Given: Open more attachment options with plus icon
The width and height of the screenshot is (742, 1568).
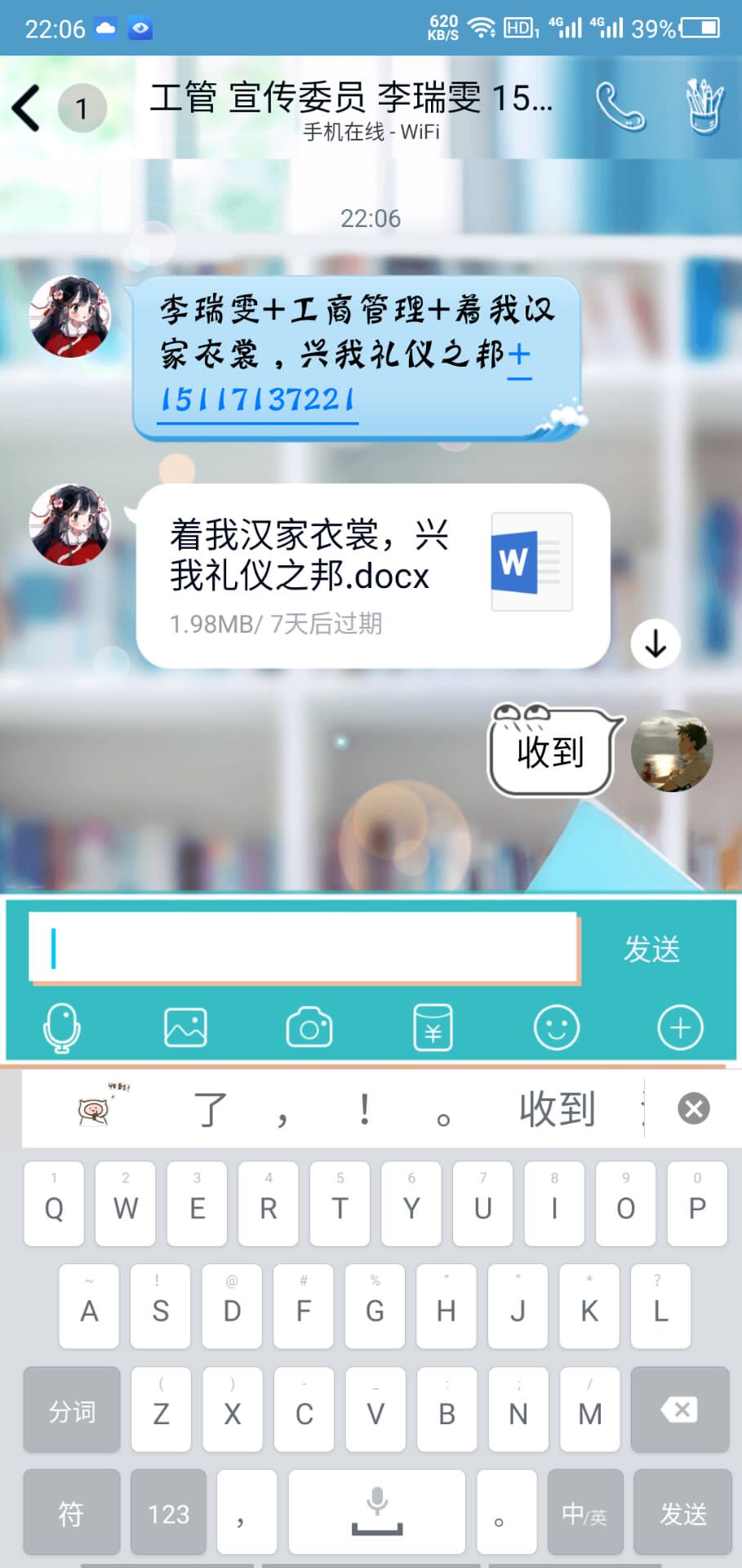Looking at the screenshot, I should pyautogui.click(x=680, y=1027).
